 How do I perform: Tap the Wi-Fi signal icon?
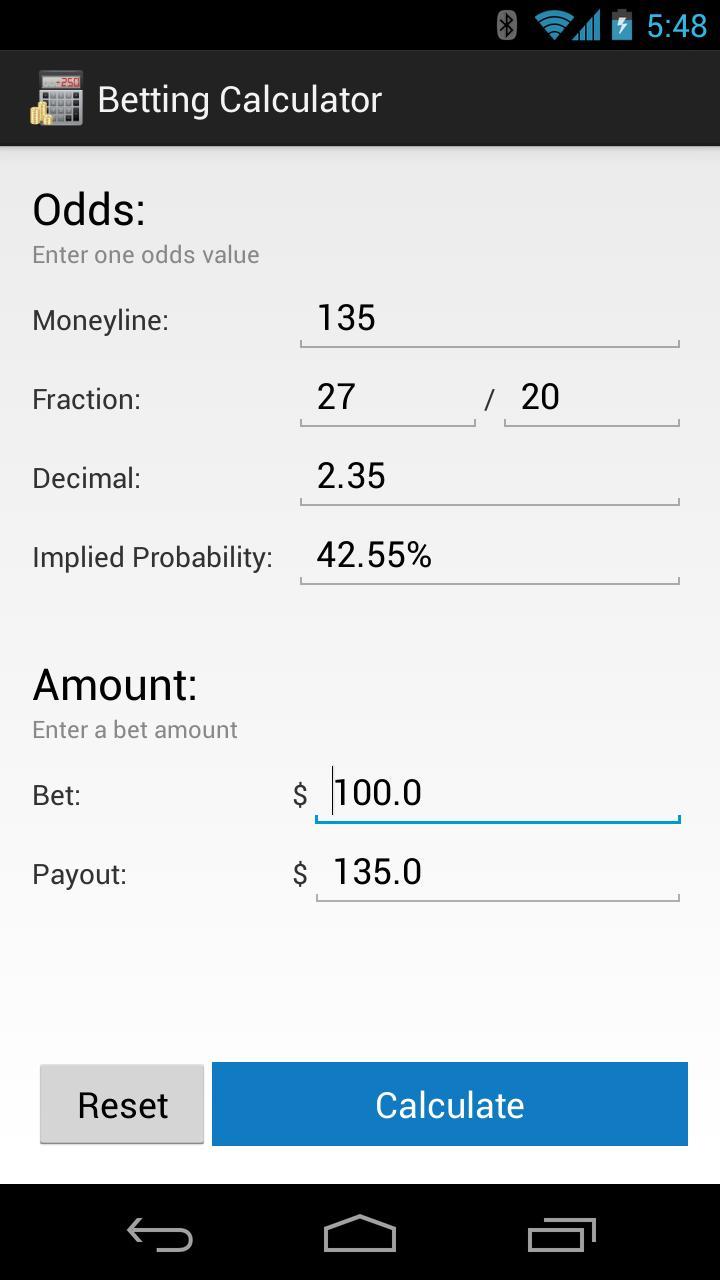tap(551, 26)
